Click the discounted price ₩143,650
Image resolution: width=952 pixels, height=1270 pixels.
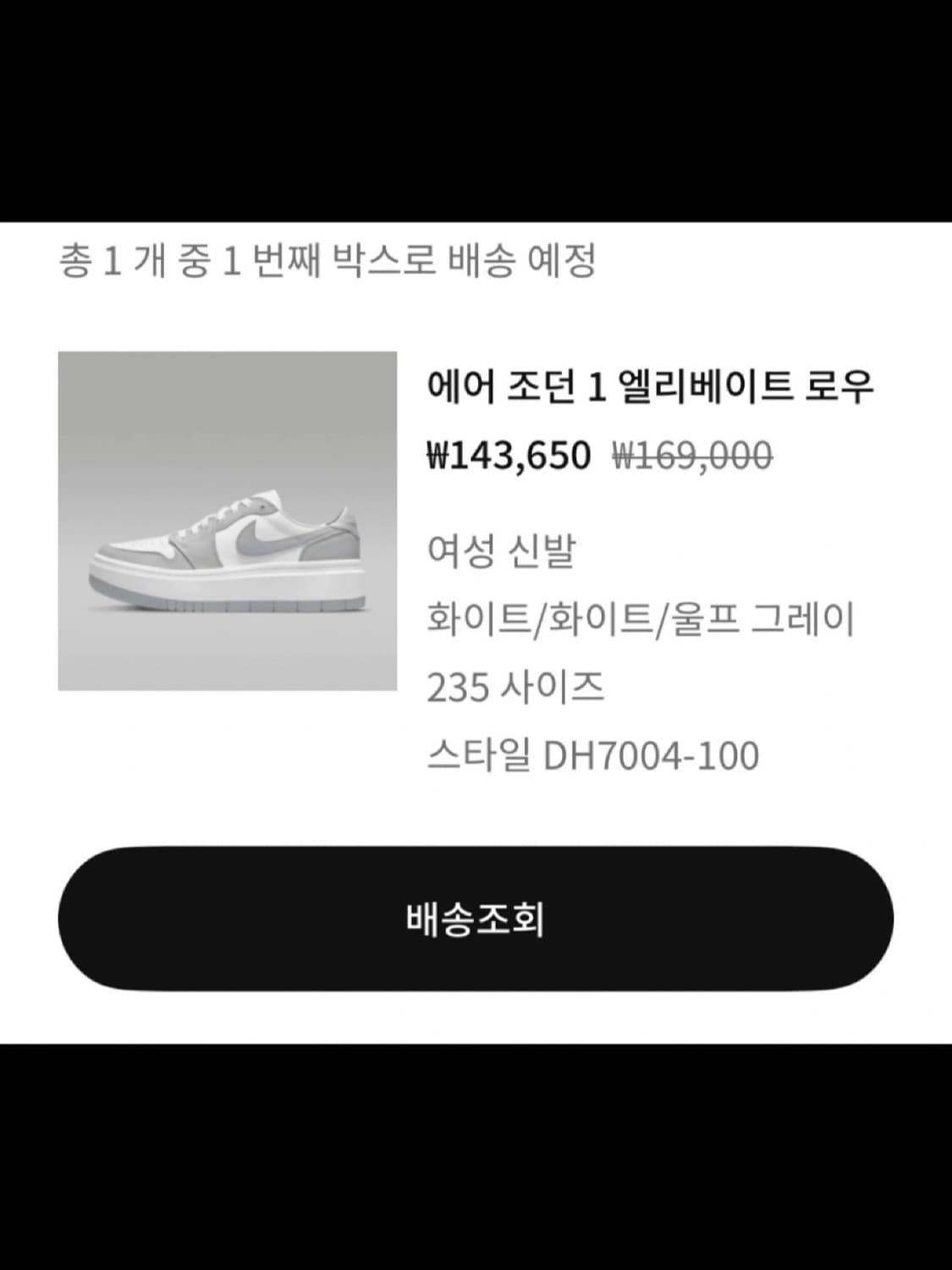pyautogui.click(x=508, y=456)
